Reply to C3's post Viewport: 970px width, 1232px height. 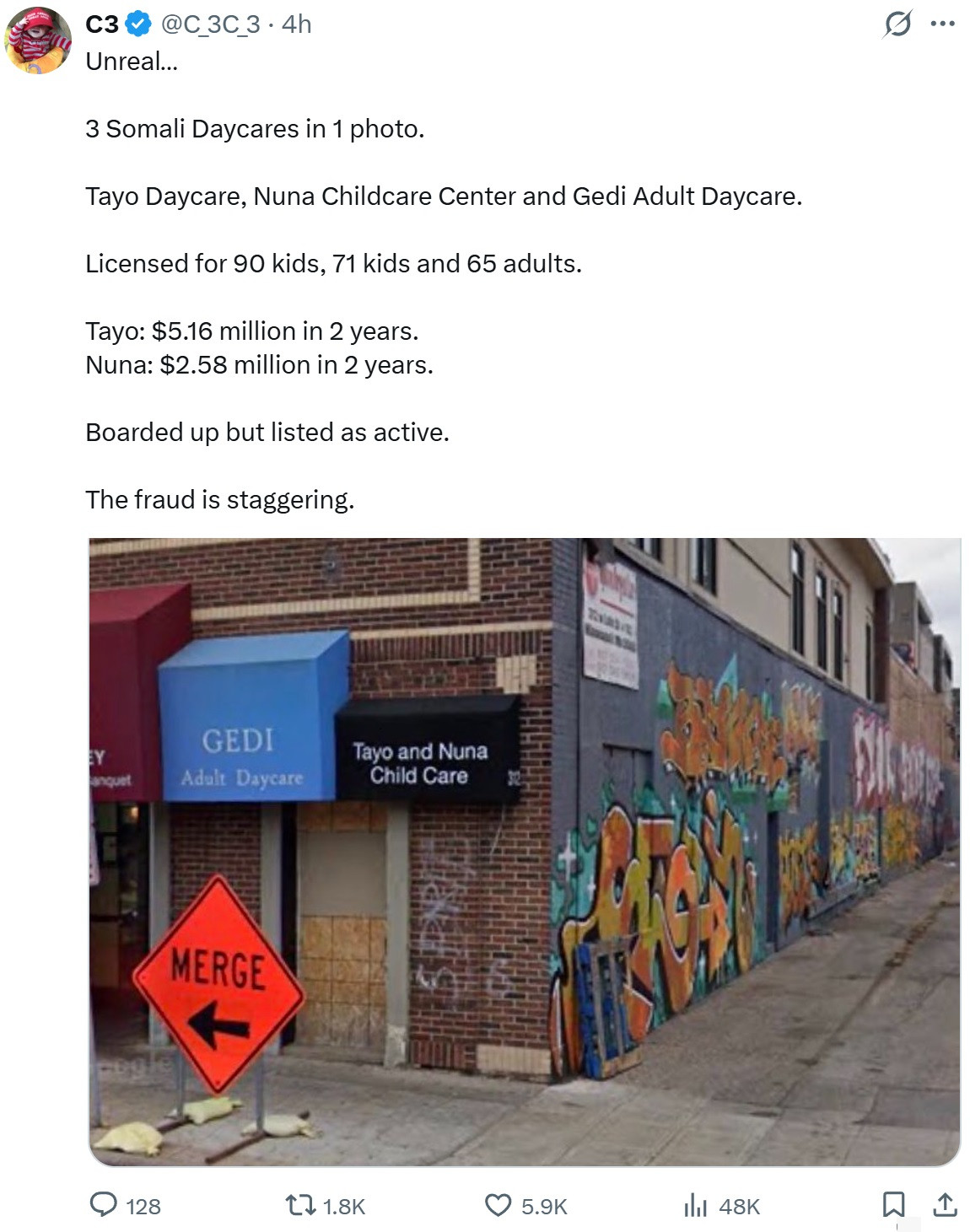coord(104,1205)
